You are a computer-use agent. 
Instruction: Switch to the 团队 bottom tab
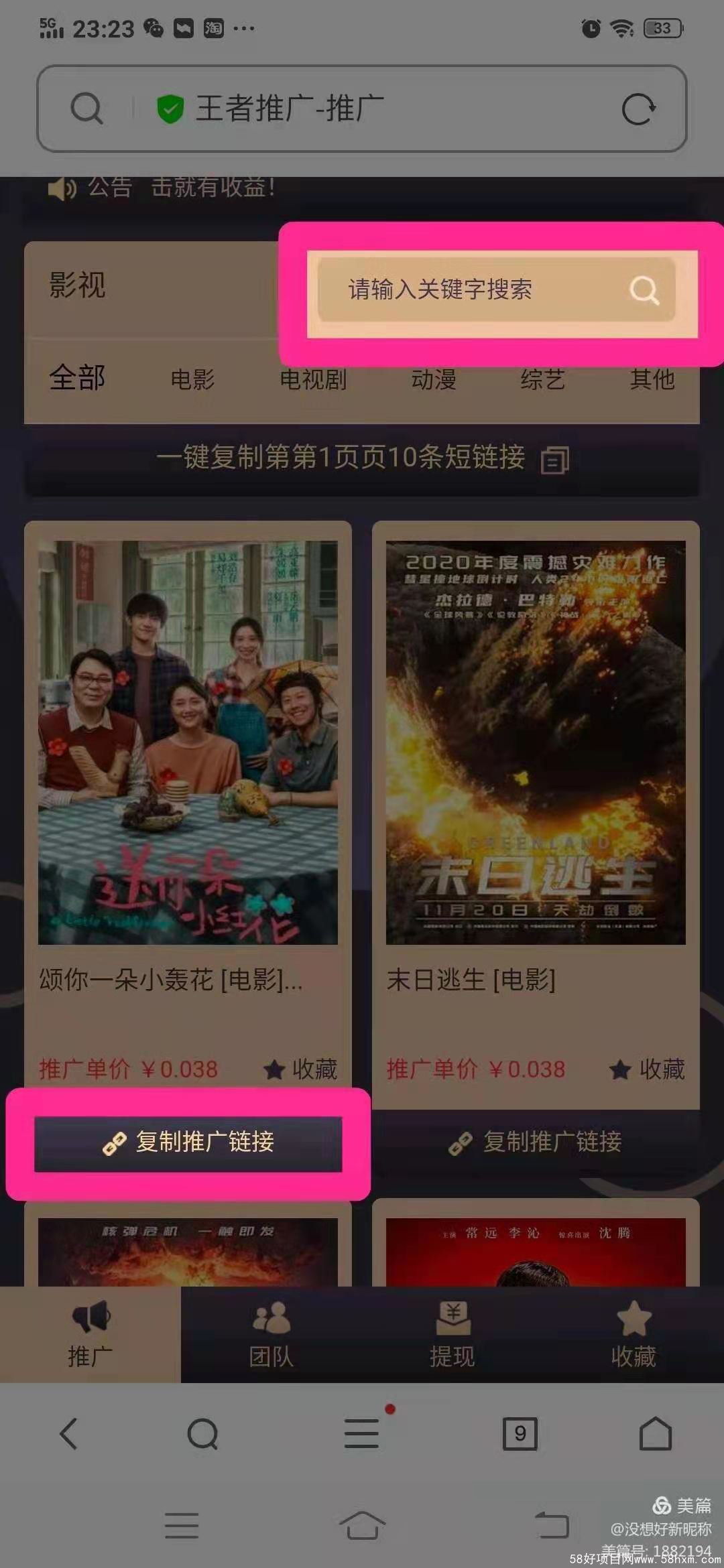click(271, 1333)
